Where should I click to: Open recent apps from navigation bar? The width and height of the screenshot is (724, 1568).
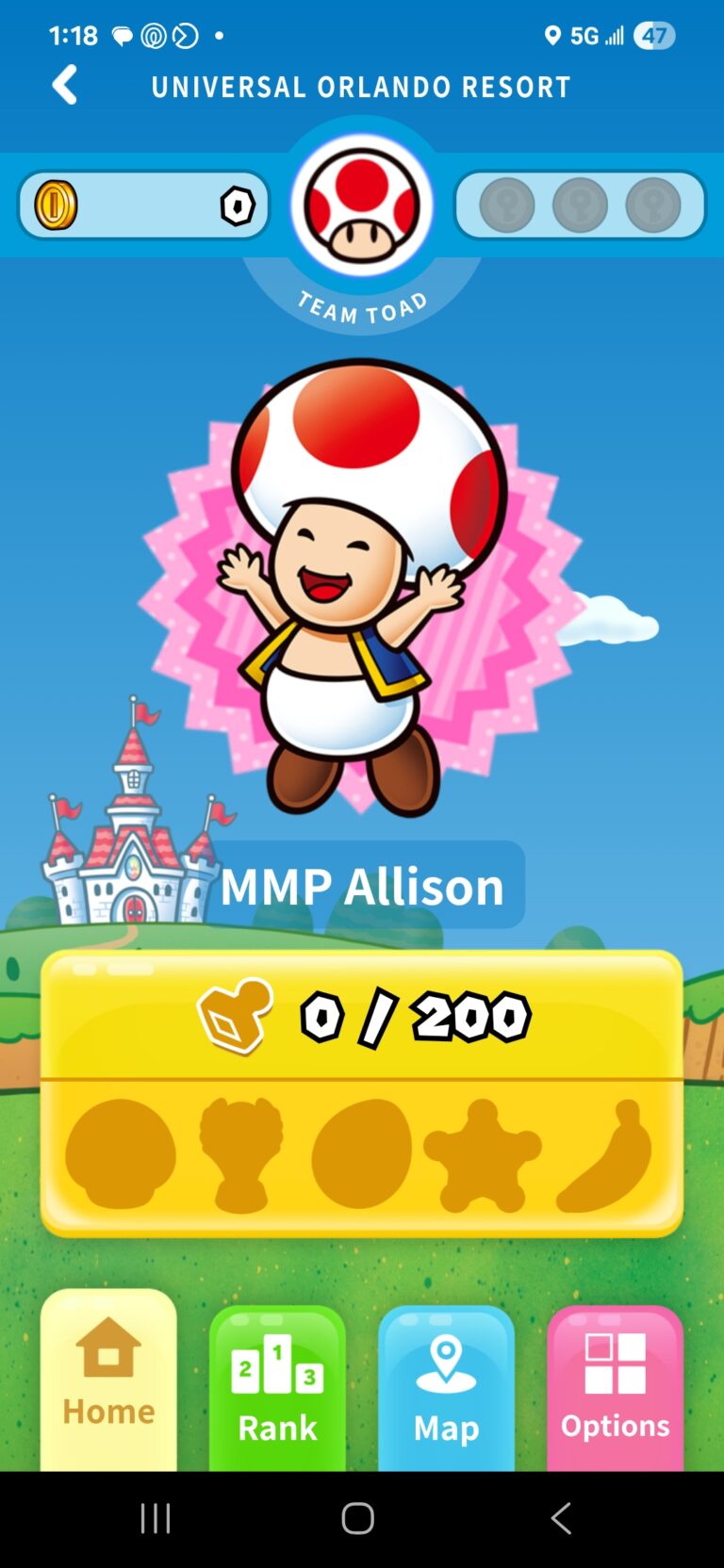coord(156,1518)
